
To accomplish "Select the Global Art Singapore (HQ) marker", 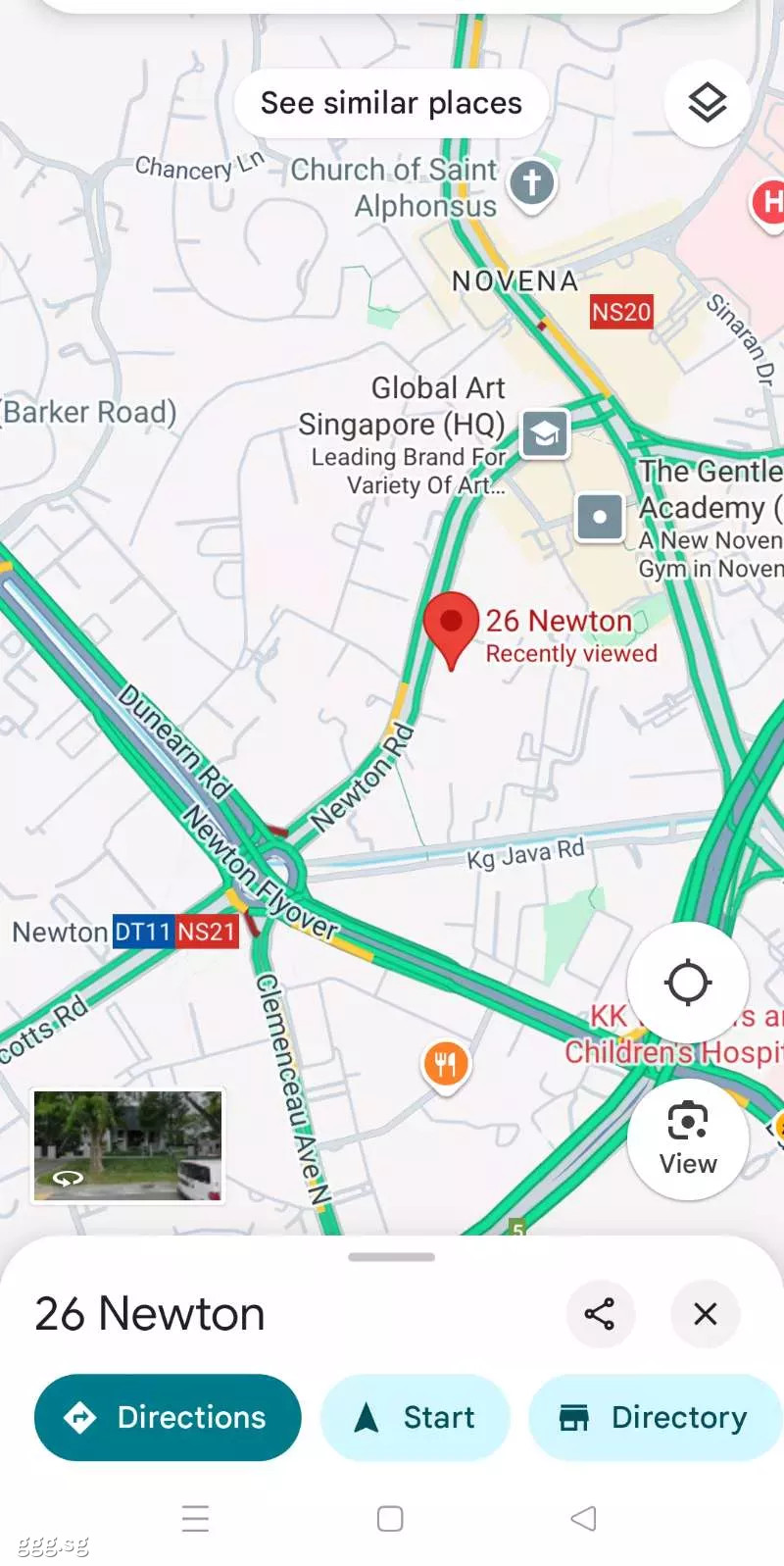I will tap(545, 434).
